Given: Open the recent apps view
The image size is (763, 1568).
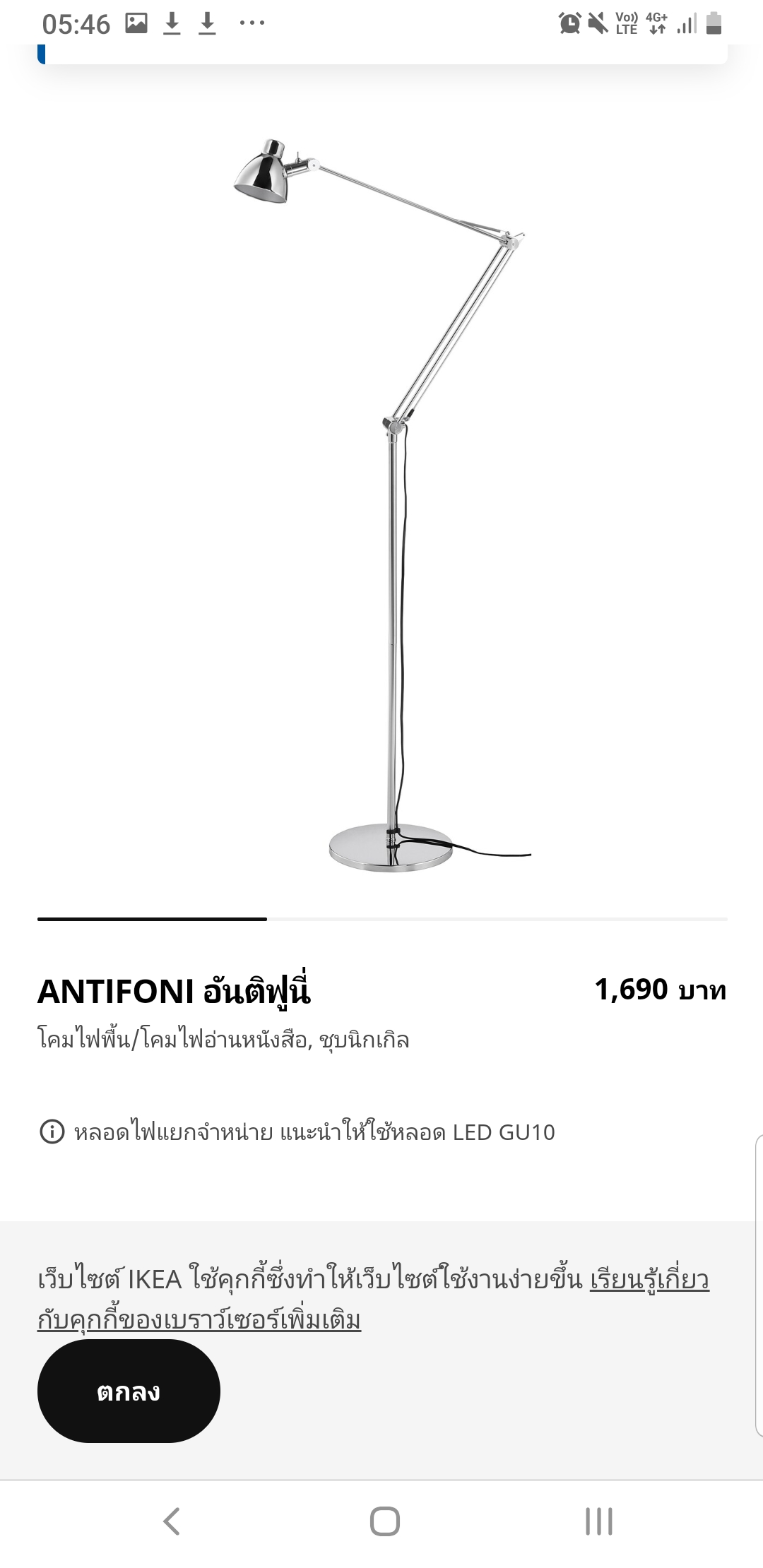Looking at the screenshot, I should click(x=598, y=1521).
